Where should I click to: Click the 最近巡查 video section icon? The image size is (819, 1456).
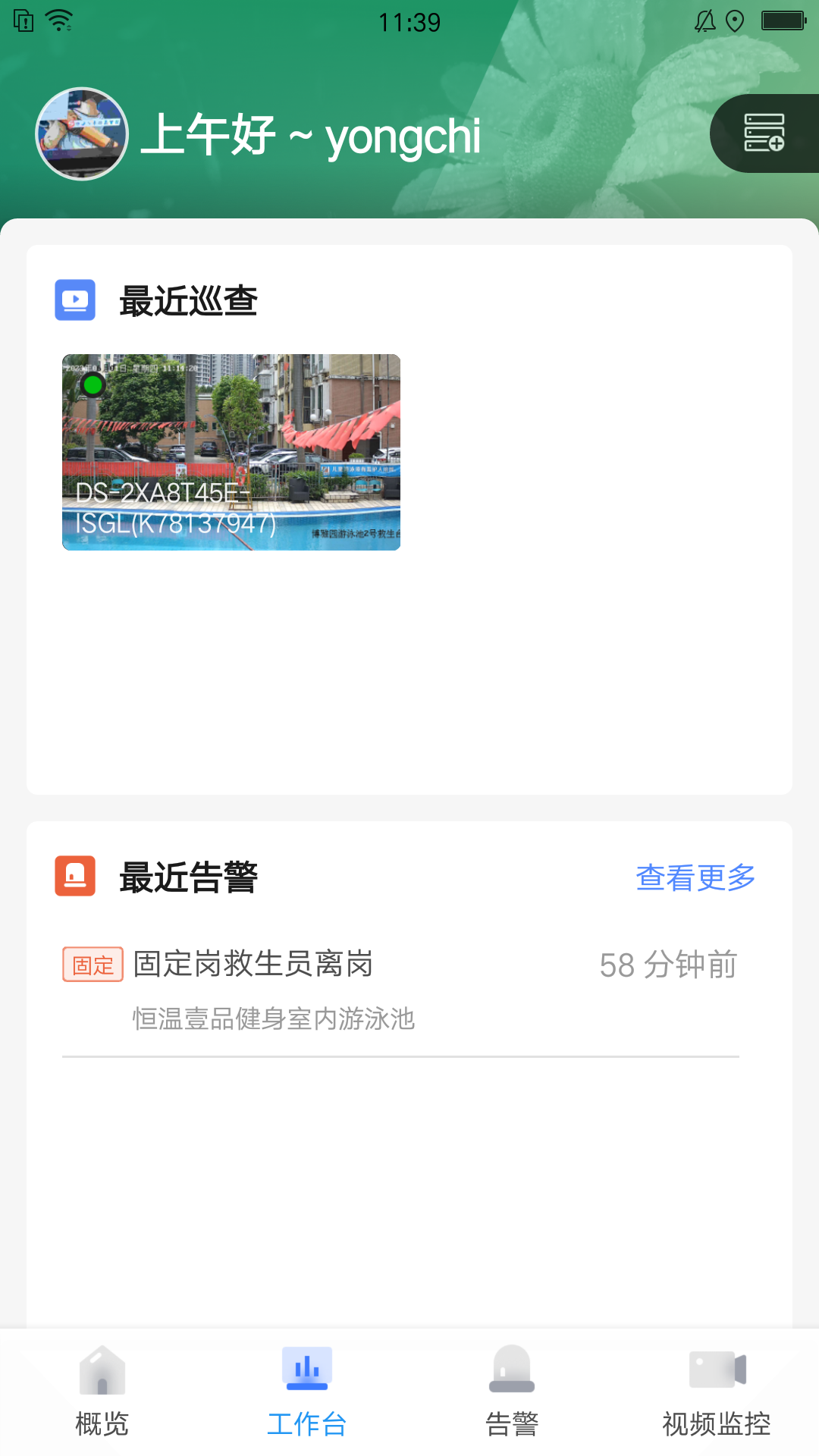75,300
